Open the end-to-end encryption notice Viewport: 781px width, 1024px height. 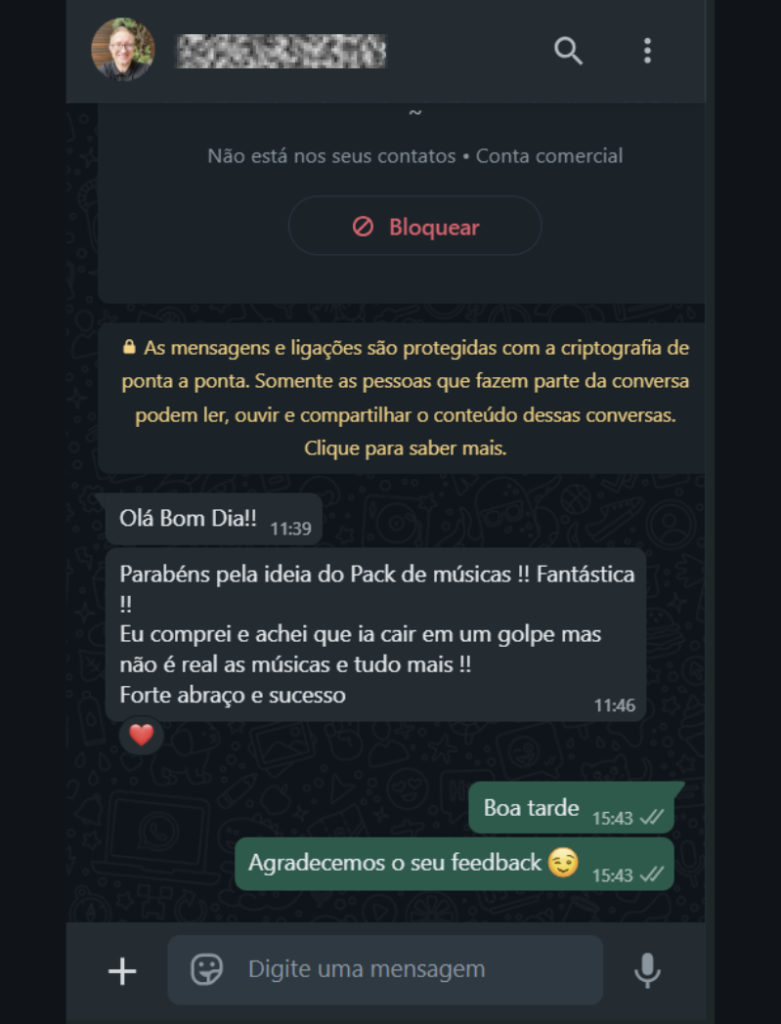(x=404, y=398)
